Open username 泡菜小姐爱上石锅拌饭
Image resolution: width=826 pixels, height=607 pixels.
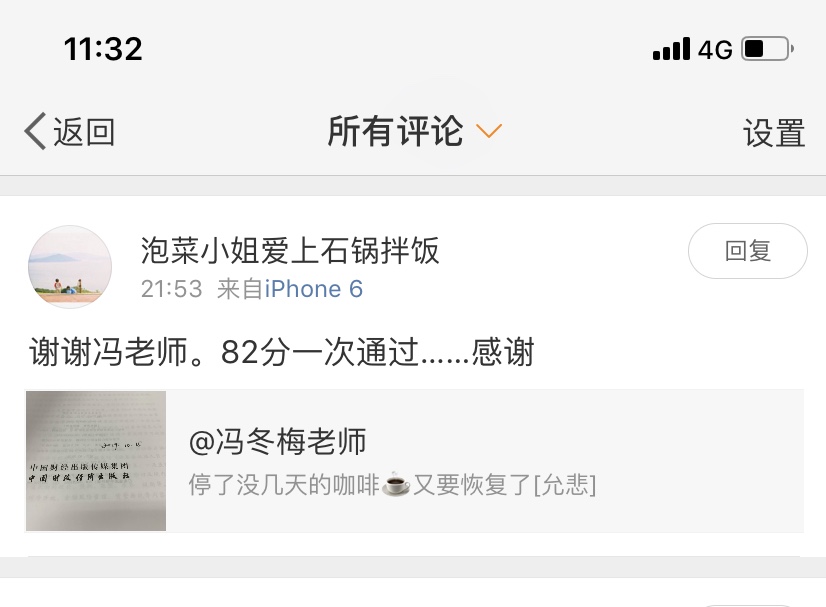click(x=290, y=250)
